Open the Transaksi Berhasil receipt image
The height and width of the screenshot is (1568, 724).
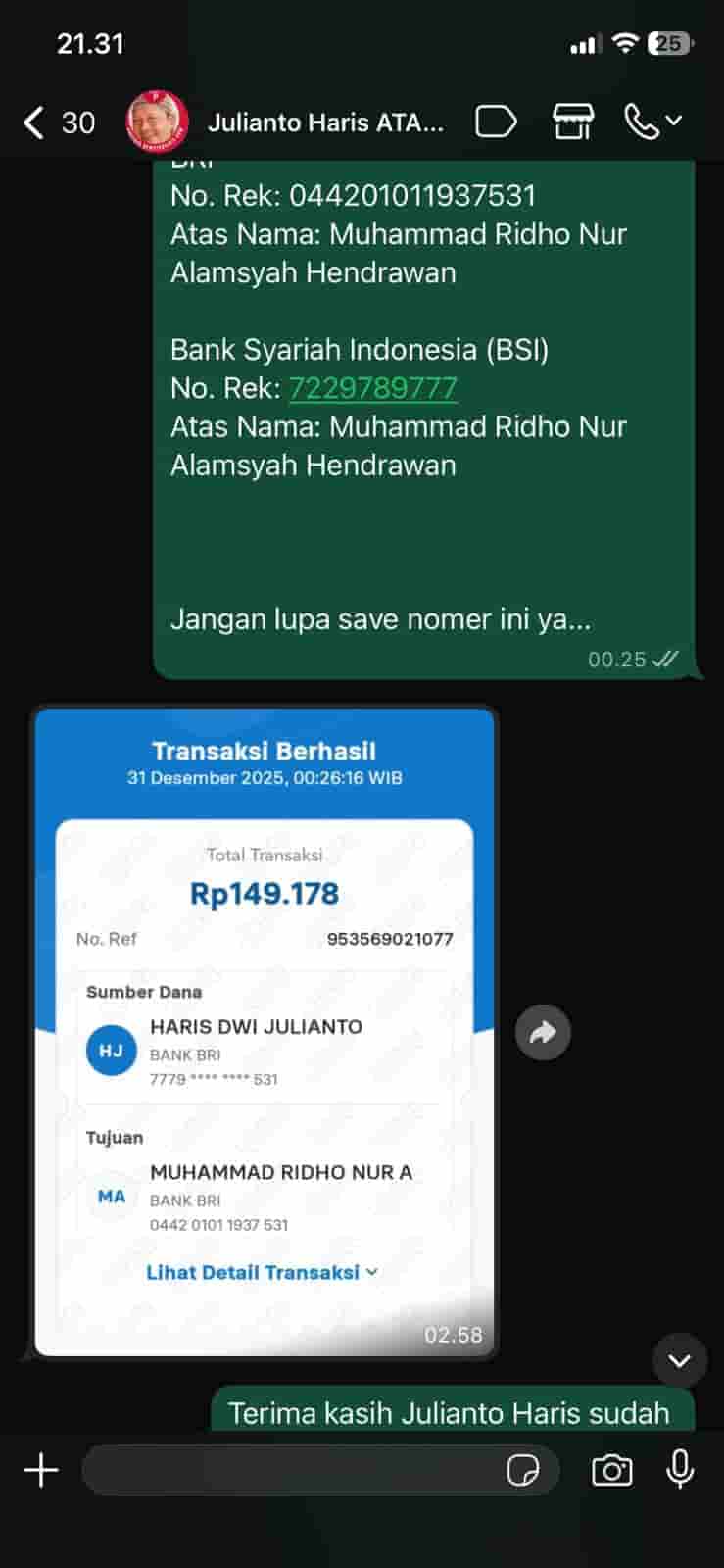265,1029
